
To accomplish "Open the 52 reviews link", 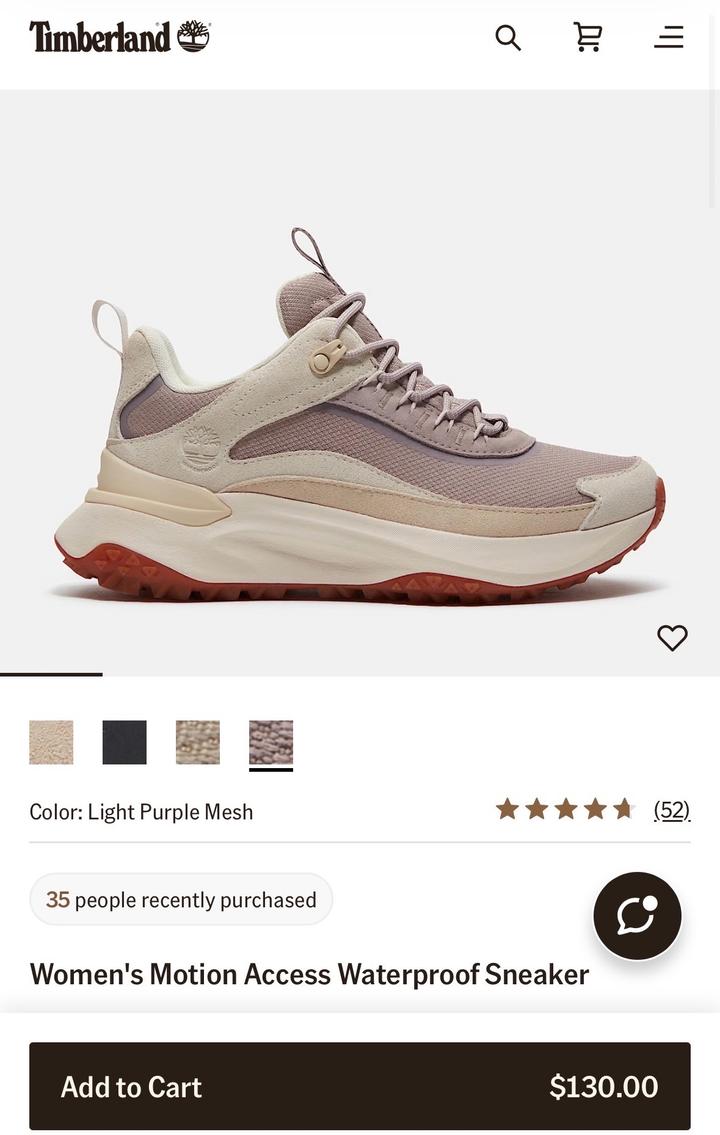I will pos(671,810).
